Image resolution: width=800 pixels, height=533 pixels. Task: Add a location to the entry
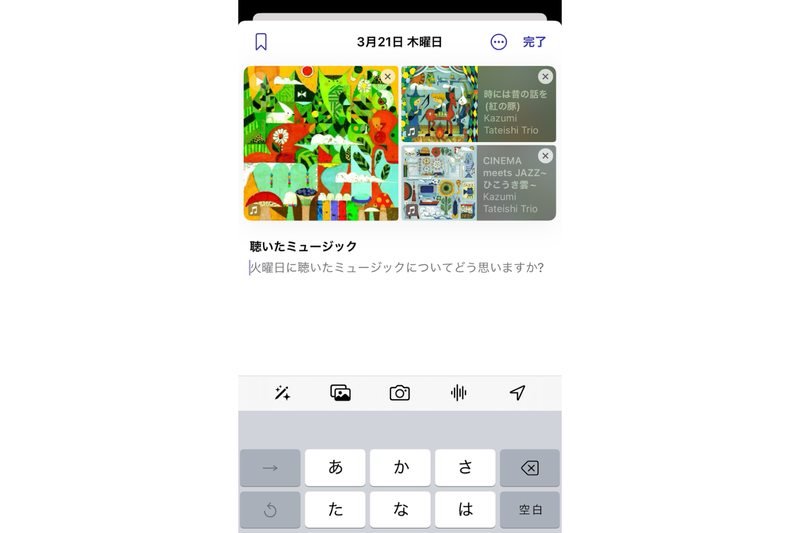pyautogui.click(x=517, y=393)
